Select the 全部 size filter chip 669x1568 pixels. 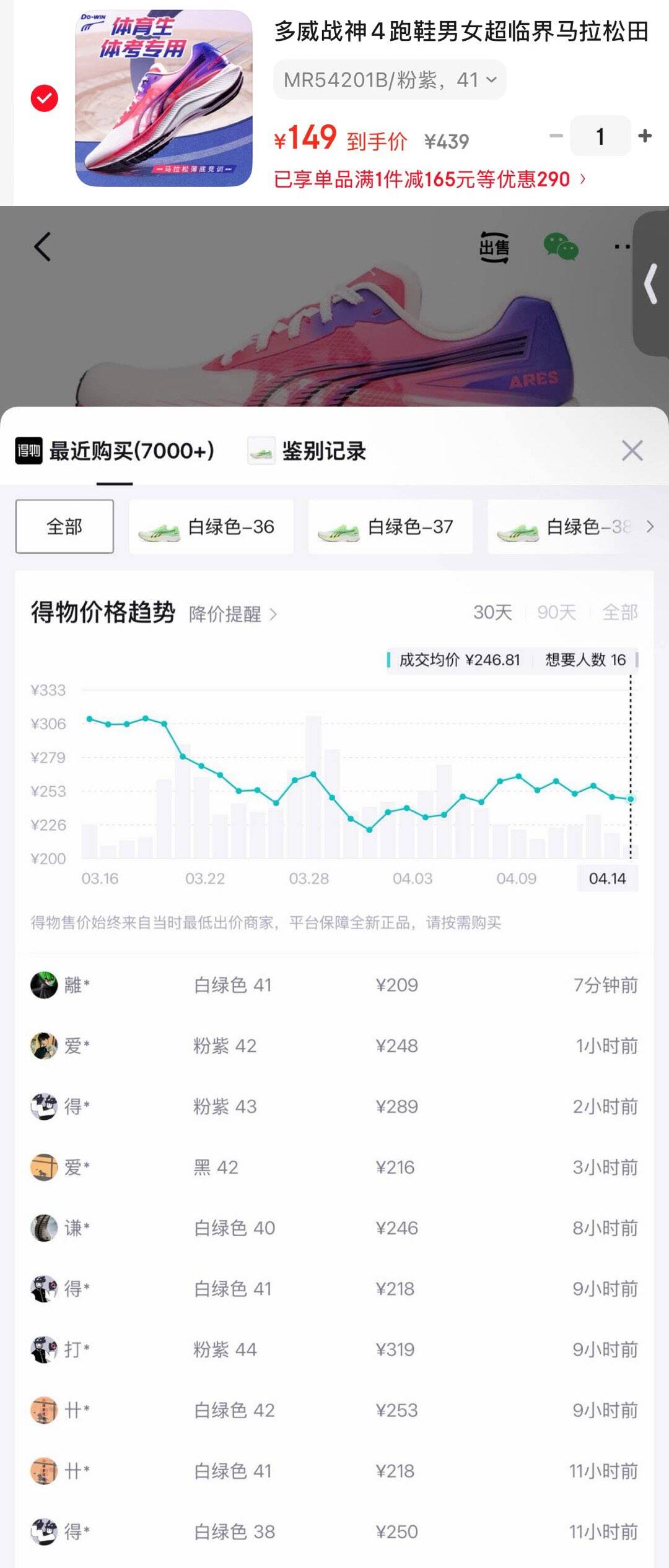click(64, 527)
